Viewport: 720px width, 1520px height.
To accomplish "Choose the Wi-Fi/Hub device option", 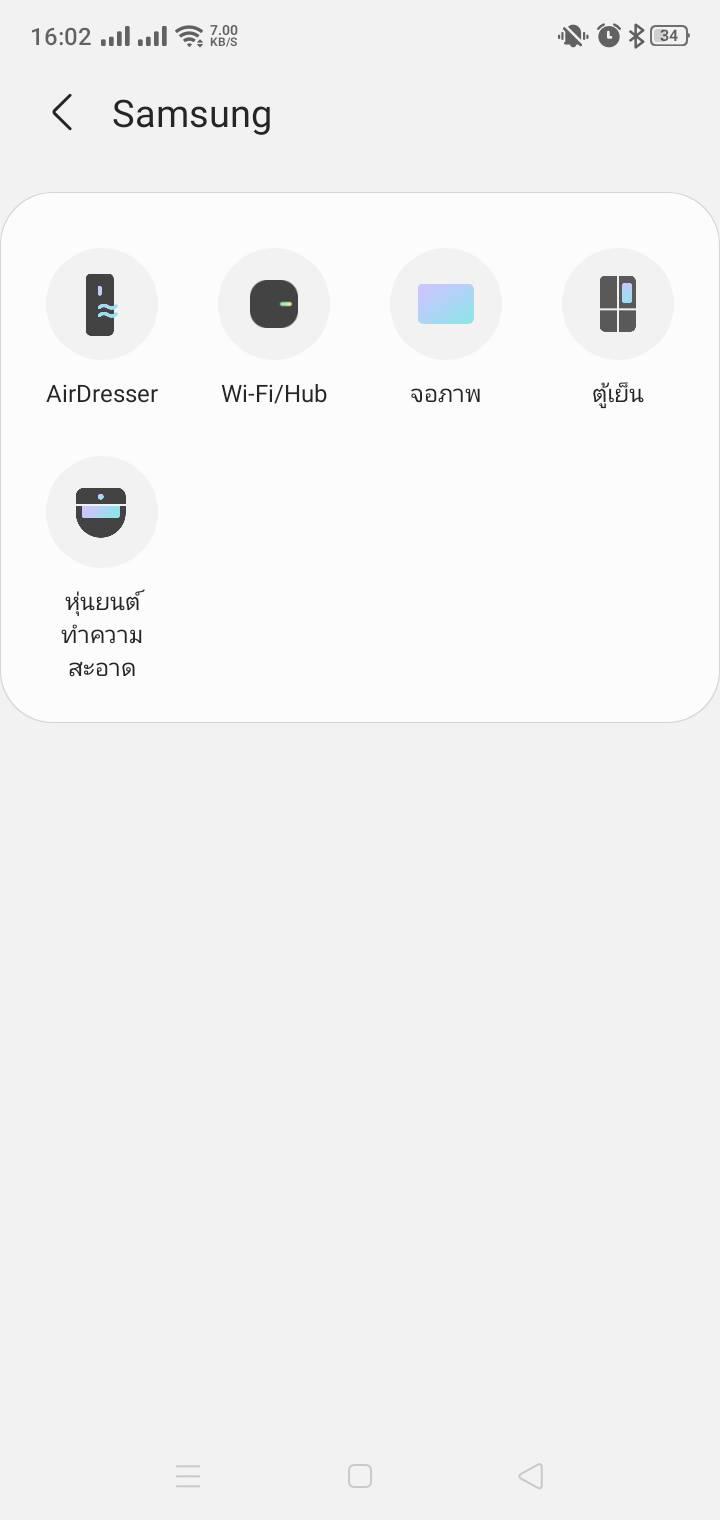I will 274,304.
